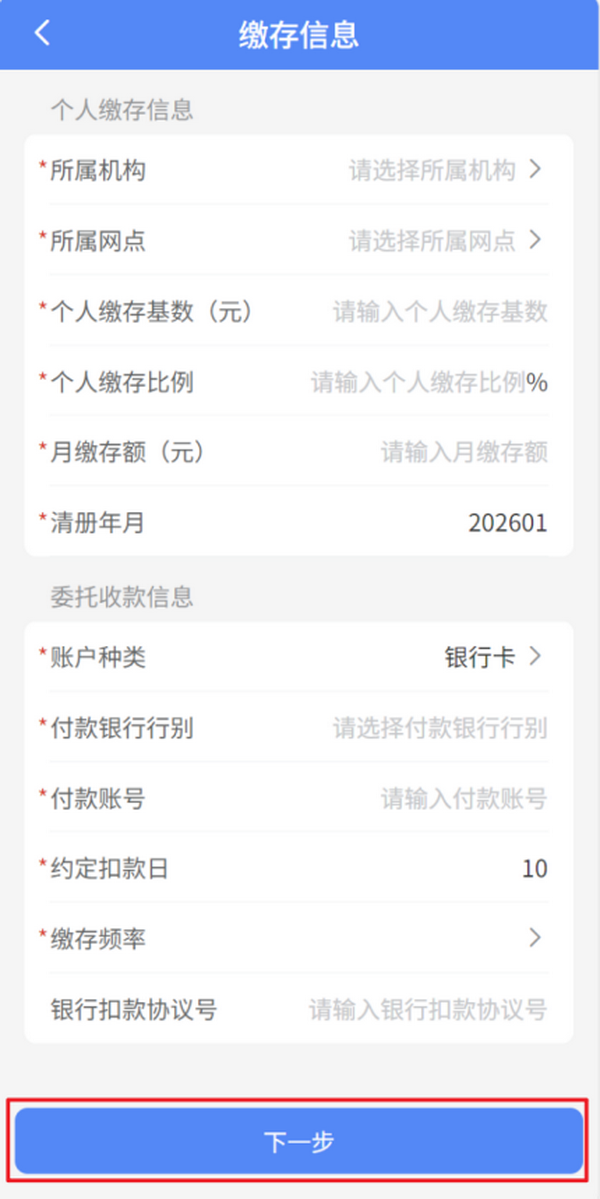Pick the 付款银行行别 bank type
Screen dimensions: 600x1199
pyautogui.click(x=440, y=728)
